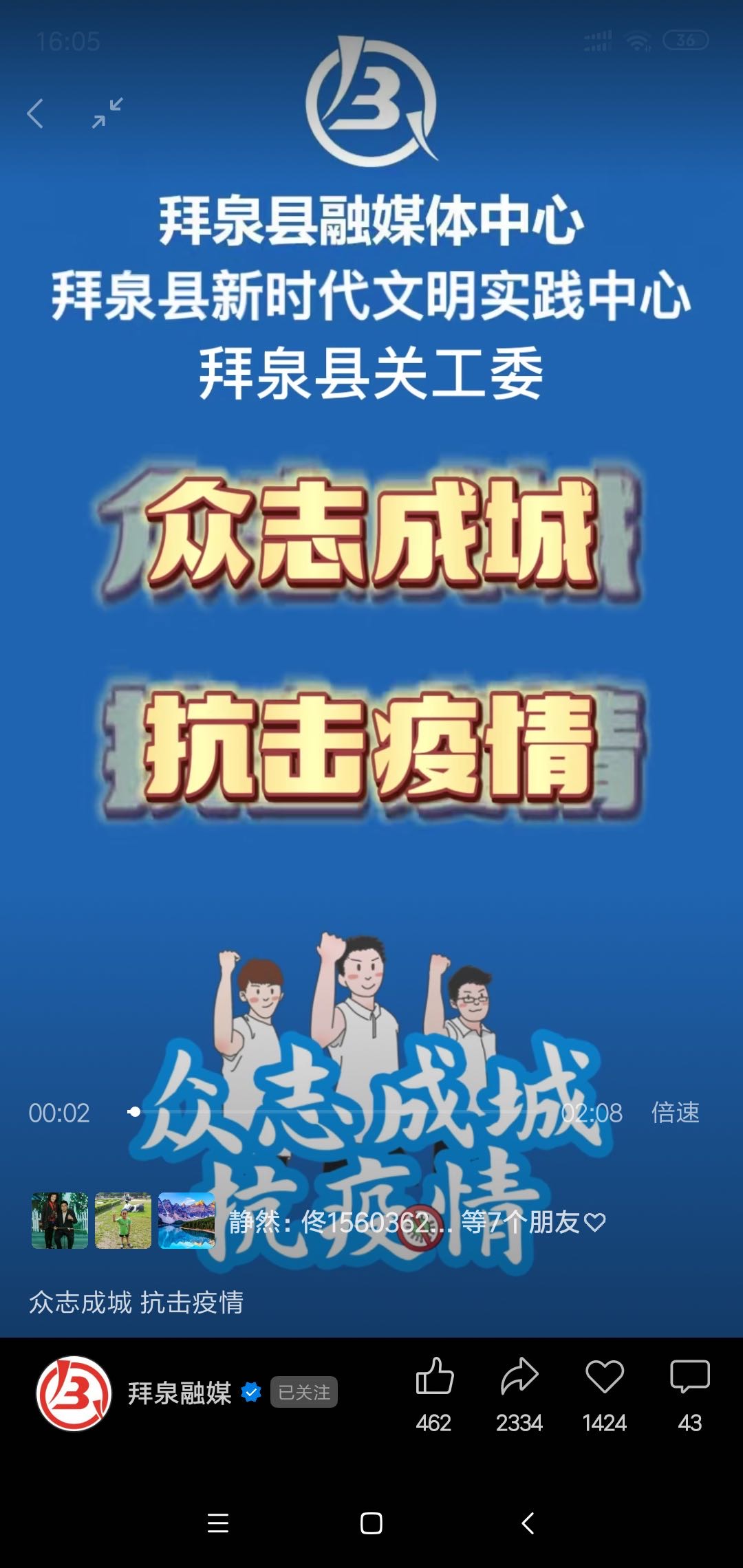
Task: Tap the system home button
Action: (x=371, y=1523)
